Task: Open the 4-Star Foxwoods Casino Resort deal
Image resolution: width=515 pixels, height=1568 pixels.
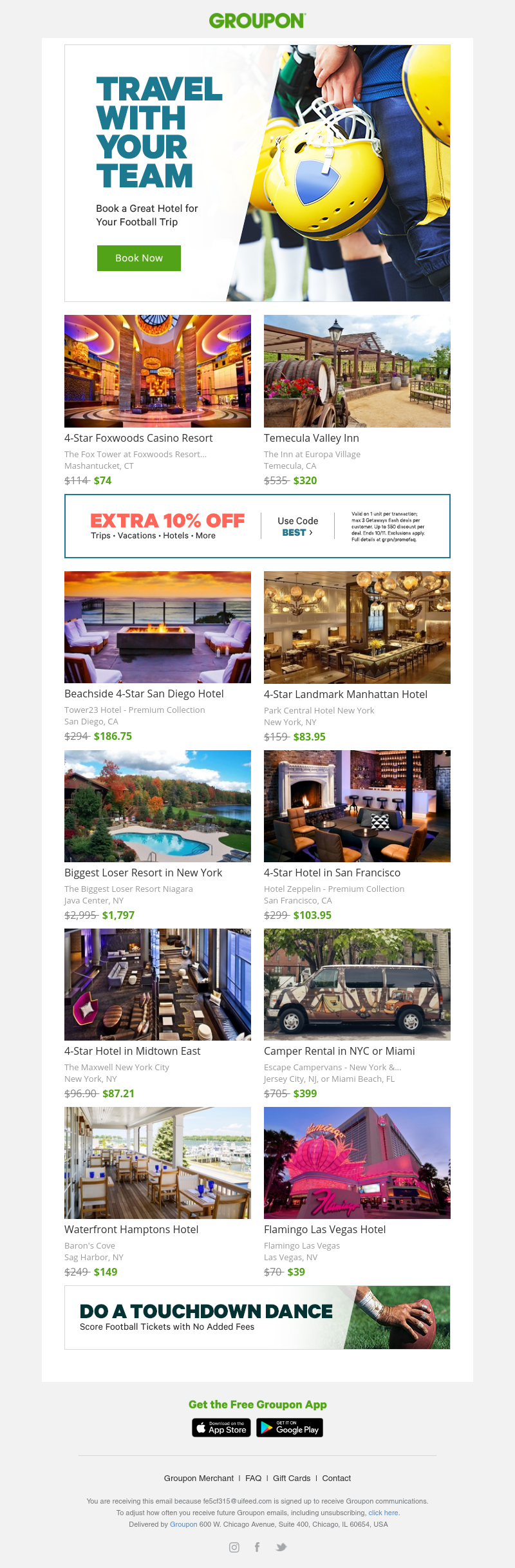Action: tap(158, 372)
